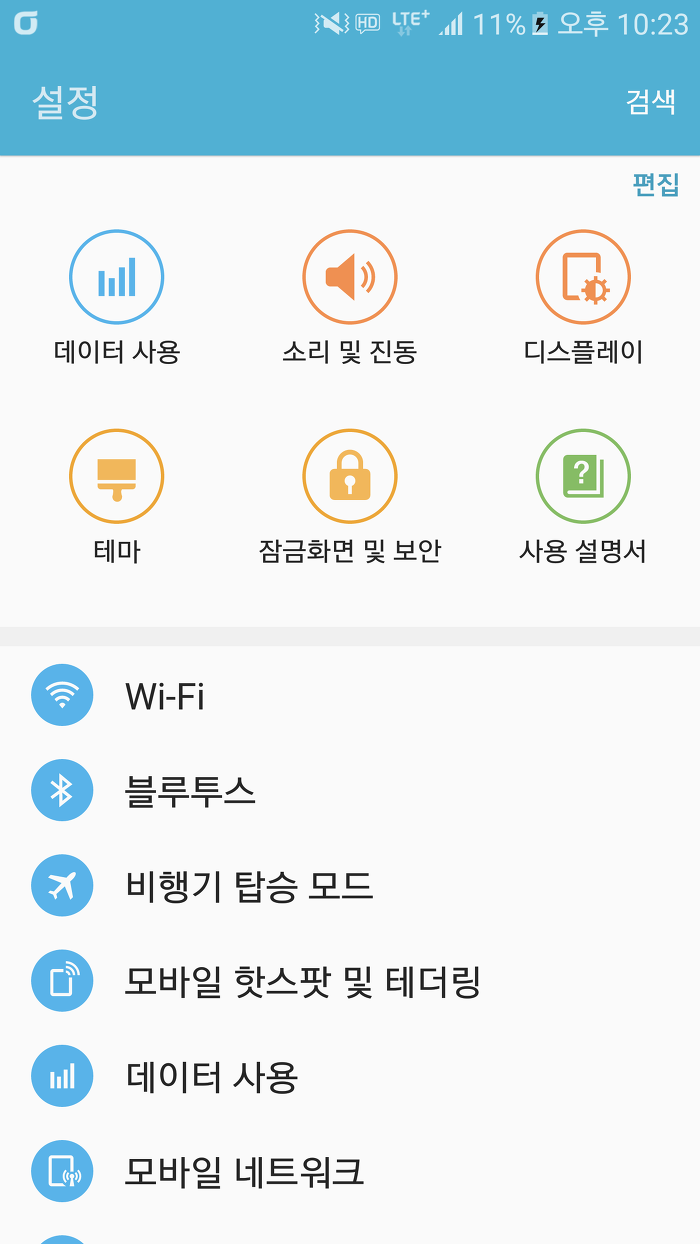Open 모바일 핫스팟 및 테더링
The image size is (700, 1244).
coord(350,981)
